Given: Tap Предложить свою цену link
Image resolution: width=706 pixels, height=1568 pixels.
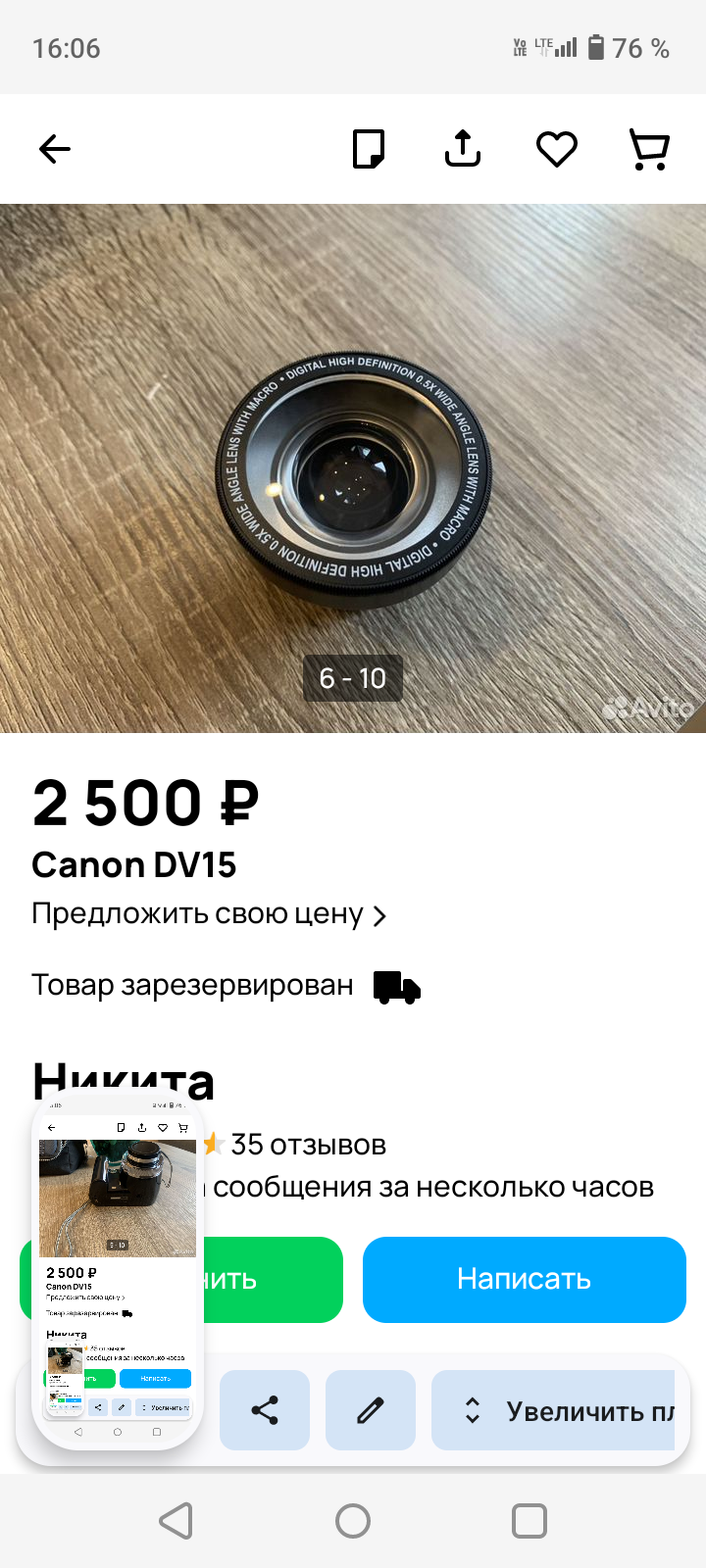Looking at the screenshot, I should pos(209,914).
